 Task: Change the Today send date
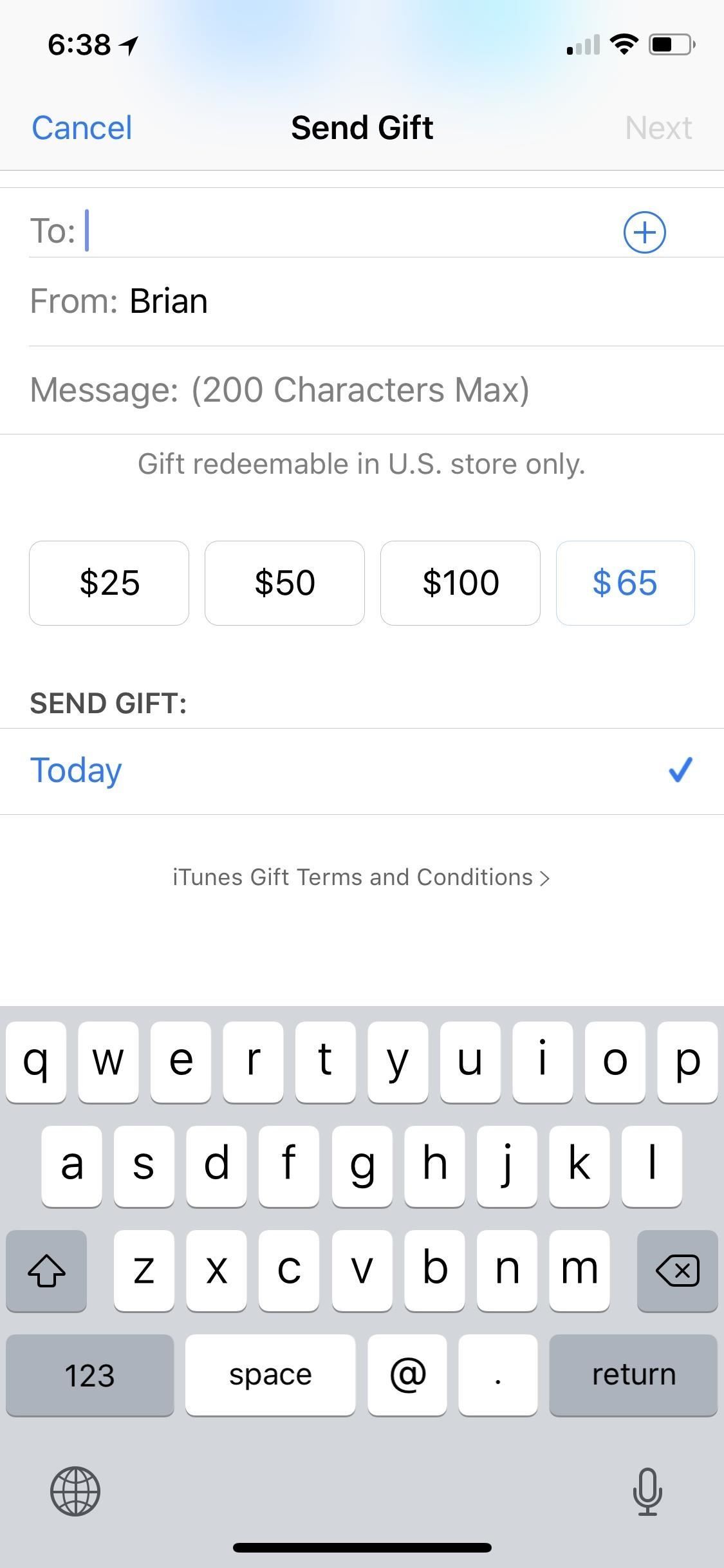click(x=360, y=771)
